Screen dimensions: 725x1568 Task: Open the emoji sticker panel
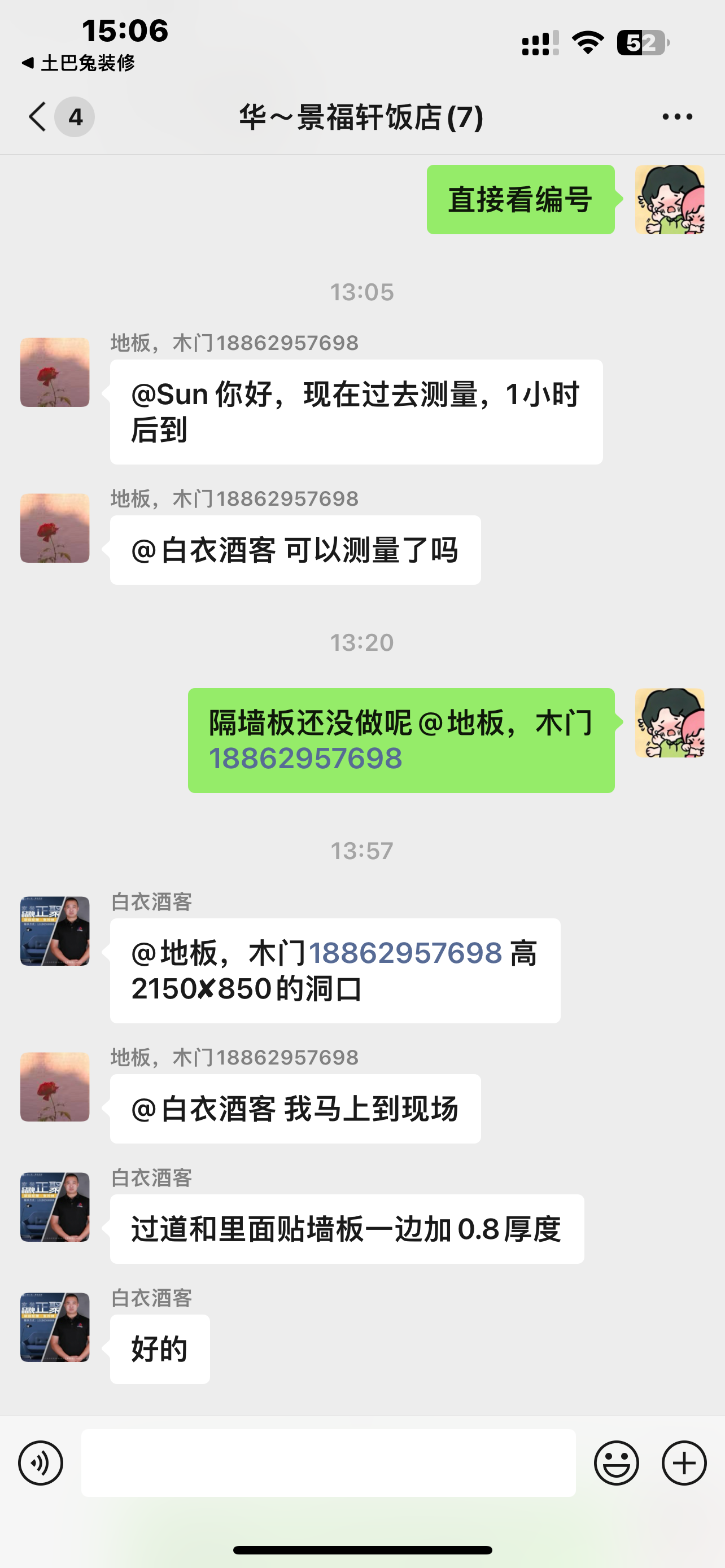pos(616,1462)
